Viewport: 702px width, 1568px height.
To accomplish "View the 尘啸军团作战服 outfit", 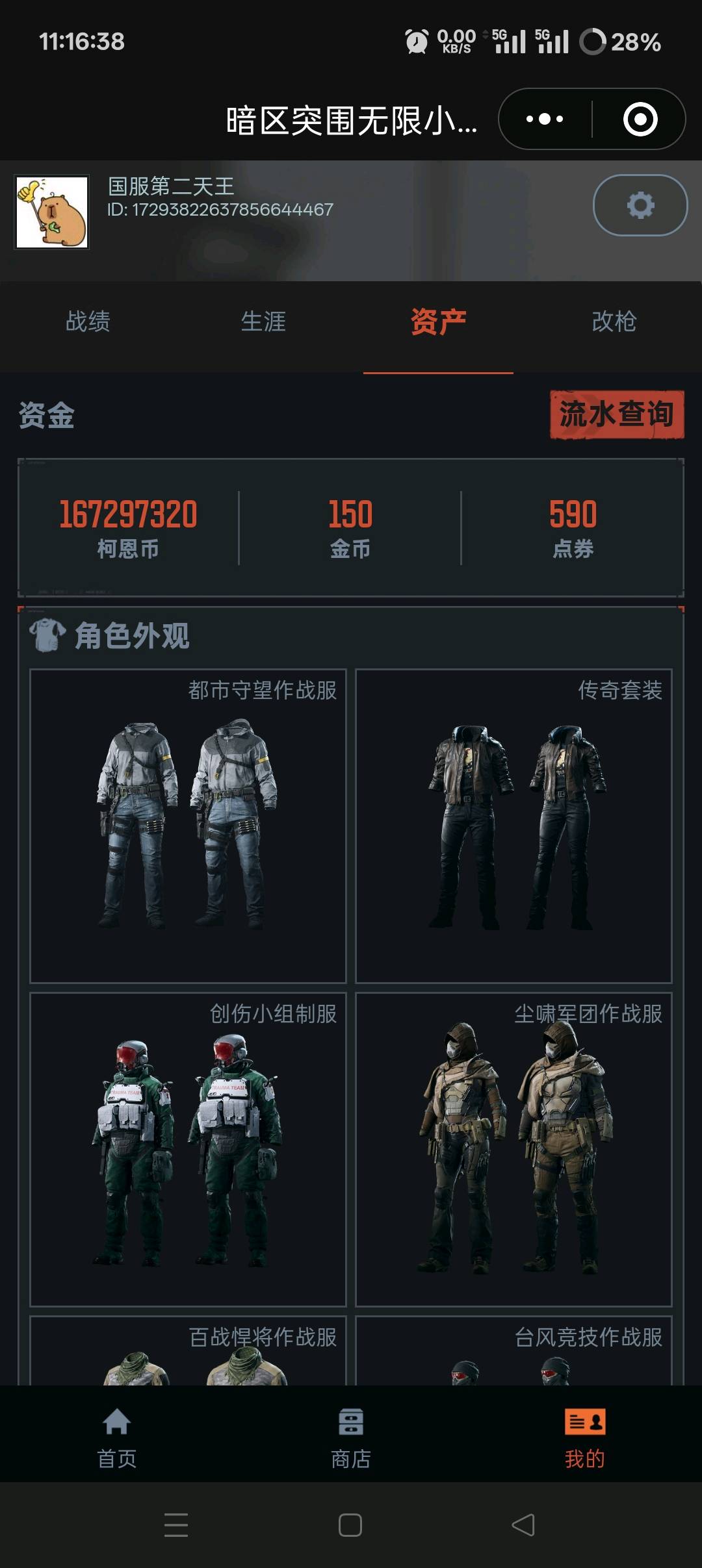I will coord(513,1149).
